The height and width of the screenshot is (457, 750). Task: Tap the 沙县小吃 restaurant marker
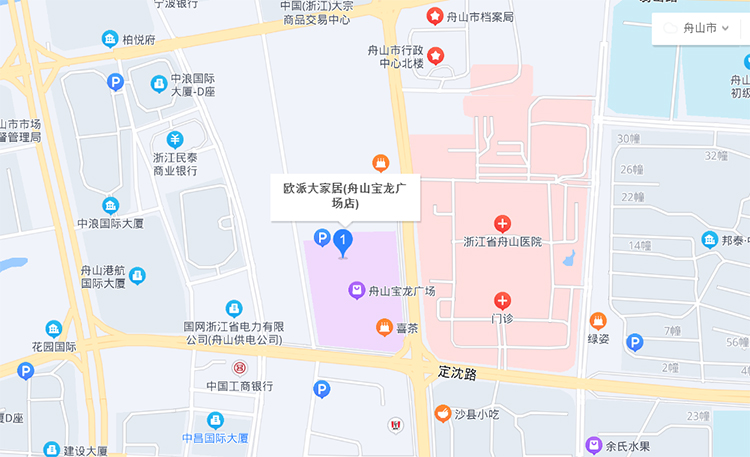point(442,412)
